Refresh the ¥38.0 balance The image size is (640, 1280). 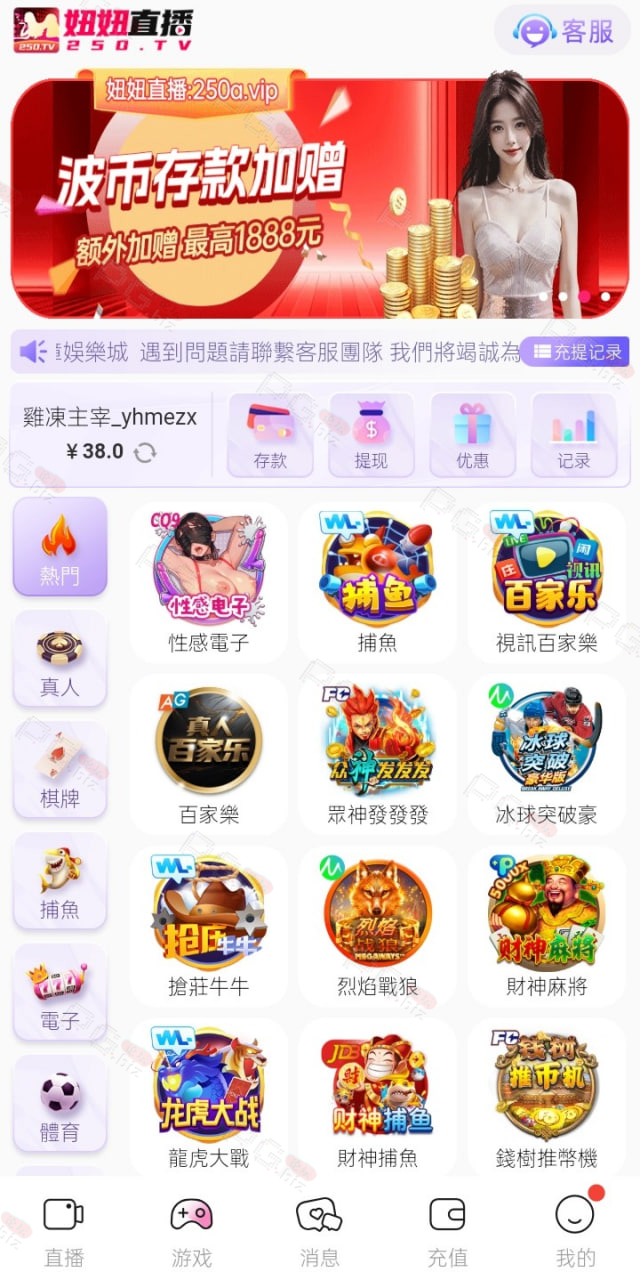tap(146, 452)
